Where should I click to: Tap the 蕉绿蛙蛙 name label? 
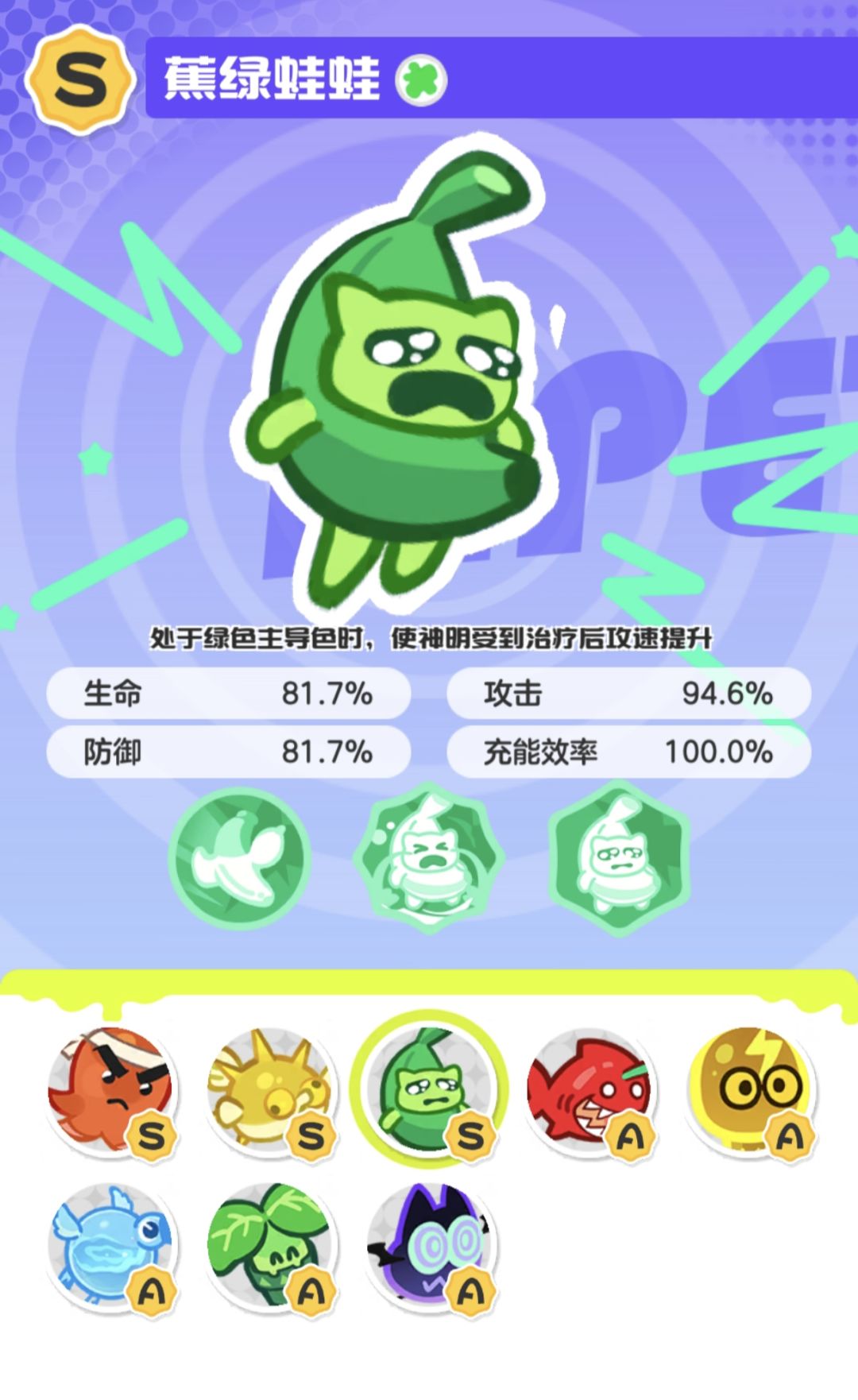270,80
